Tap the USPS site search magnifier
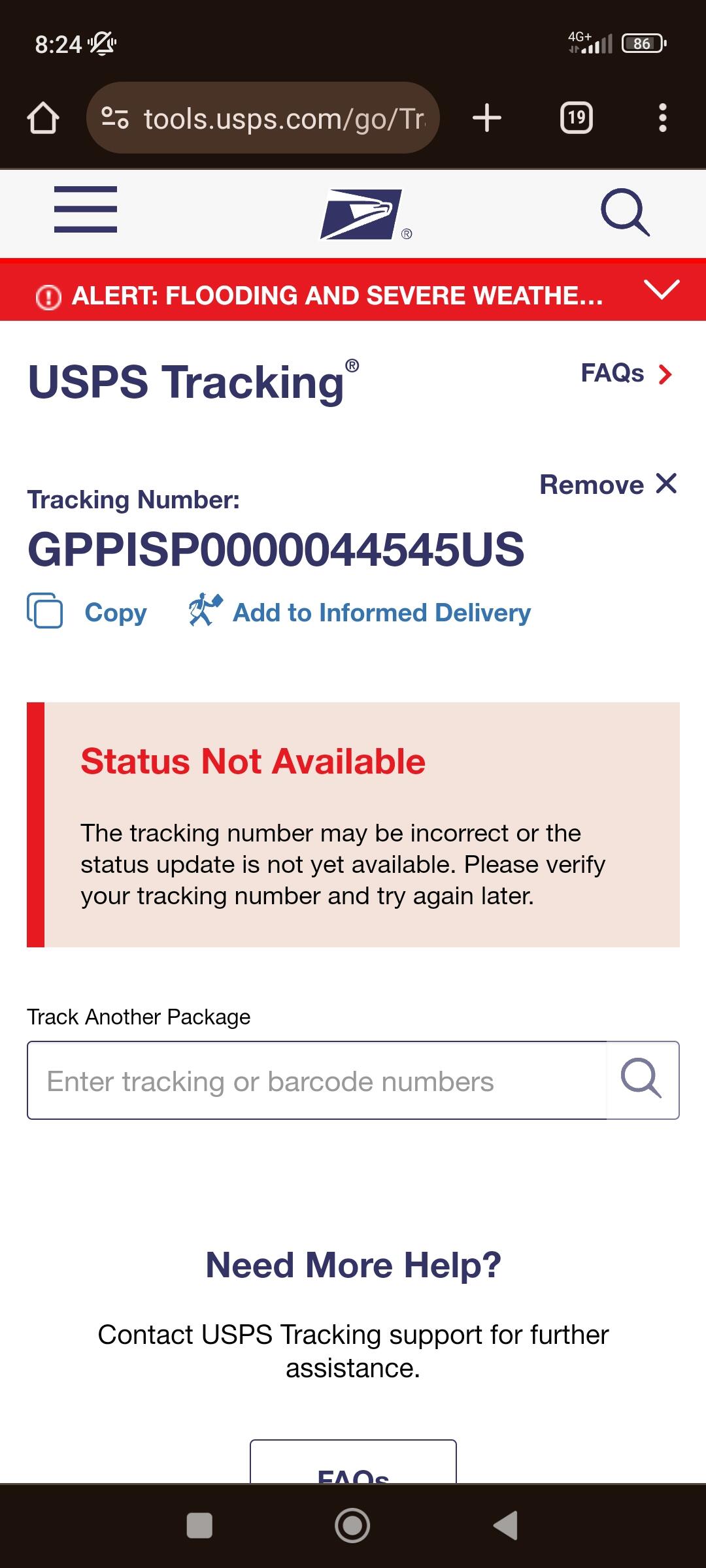Screen dimensions: 706x1568 [x=625, y=212]
